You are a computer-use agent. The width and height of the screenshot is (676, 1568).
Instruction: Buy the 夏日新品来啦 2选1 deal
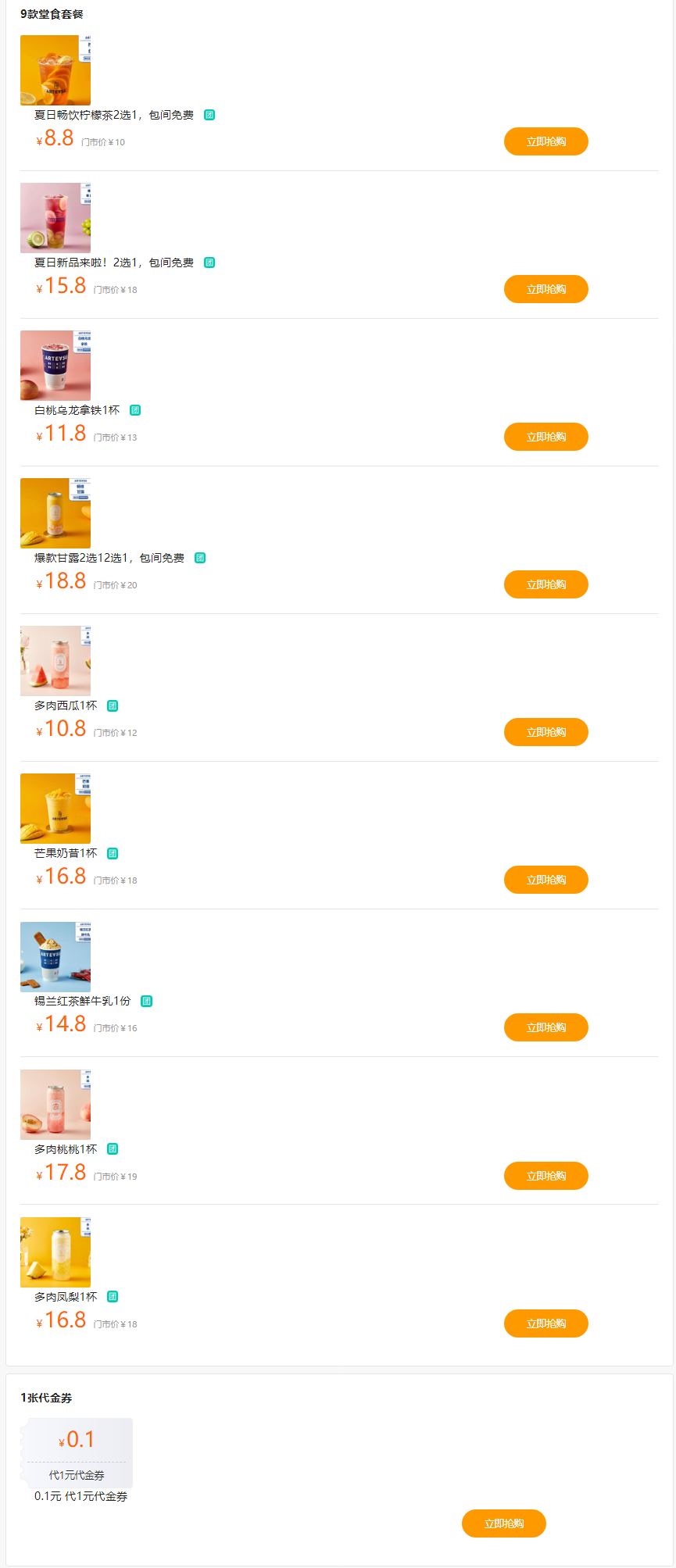545,289
